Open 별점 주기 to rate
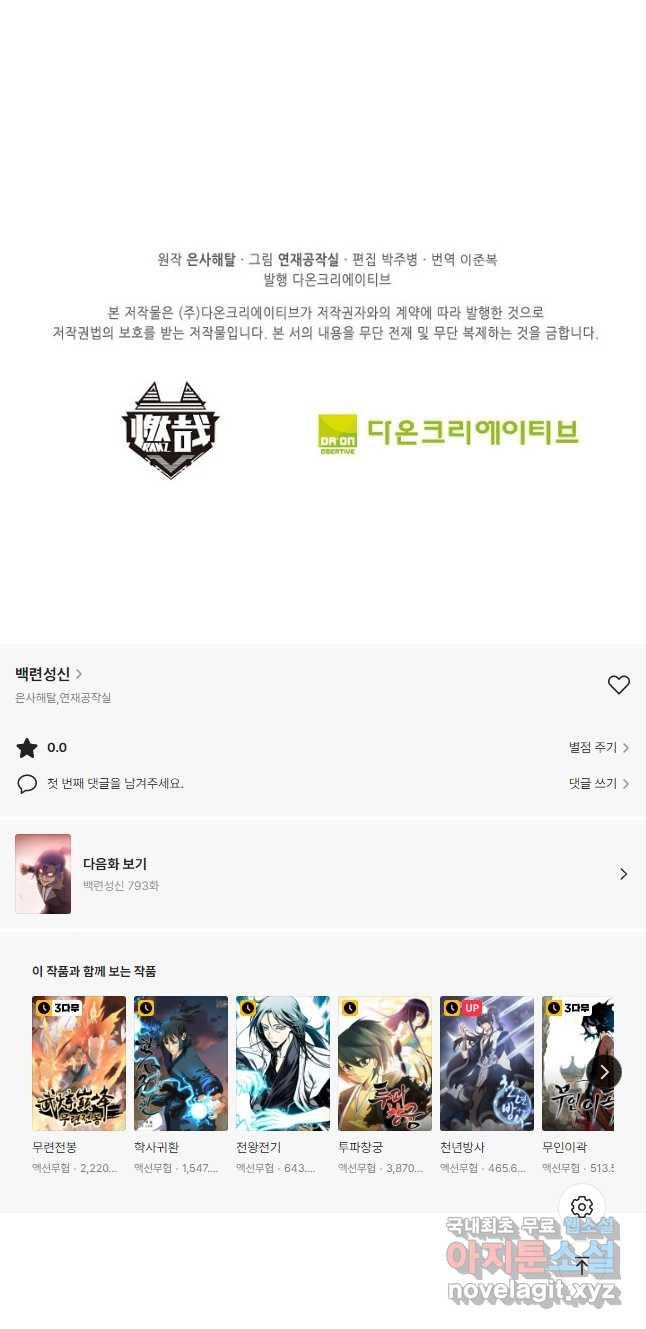 pyautogui.click(x=598, y=747)
